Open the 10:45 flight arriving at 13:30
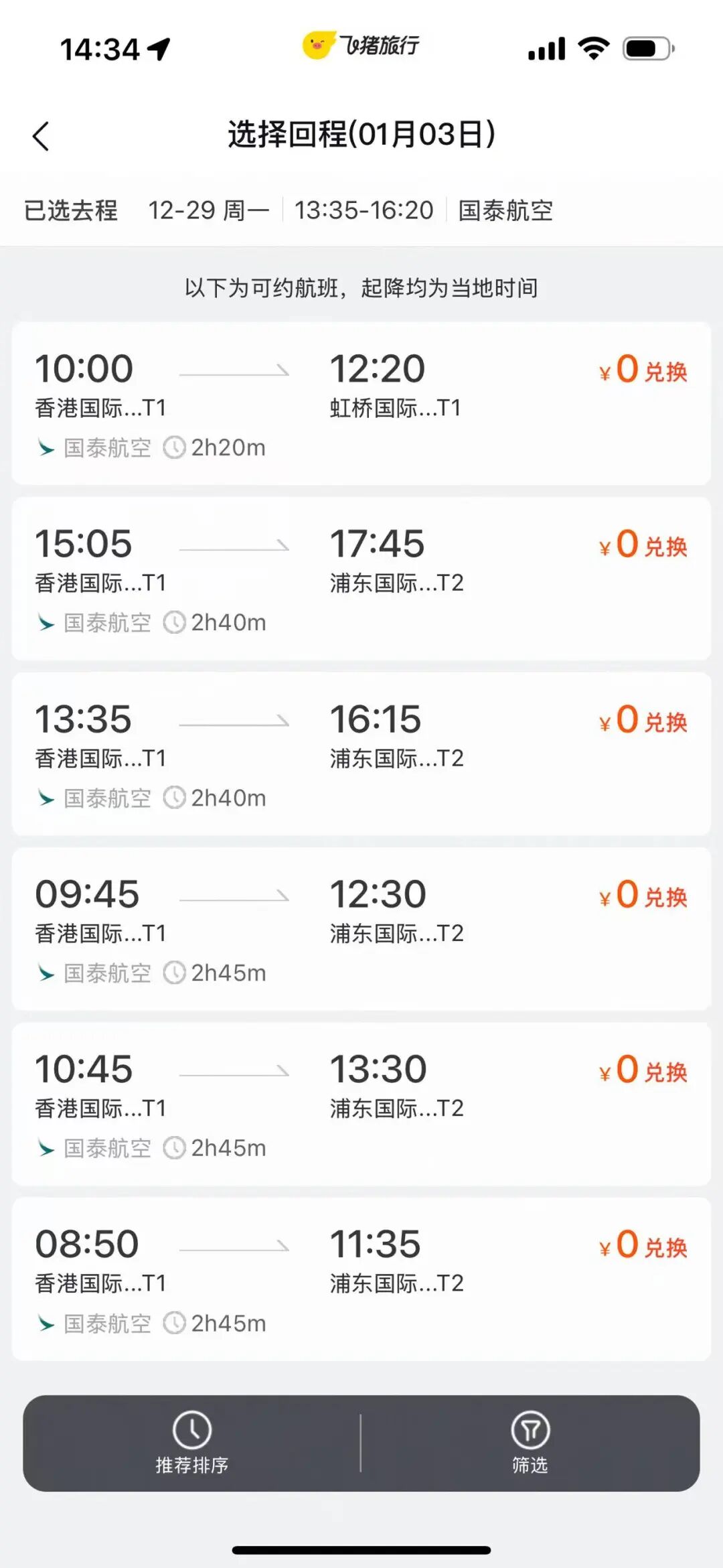The height and width of the screenshot is (1568, 723). click(x=361, y=1104)
